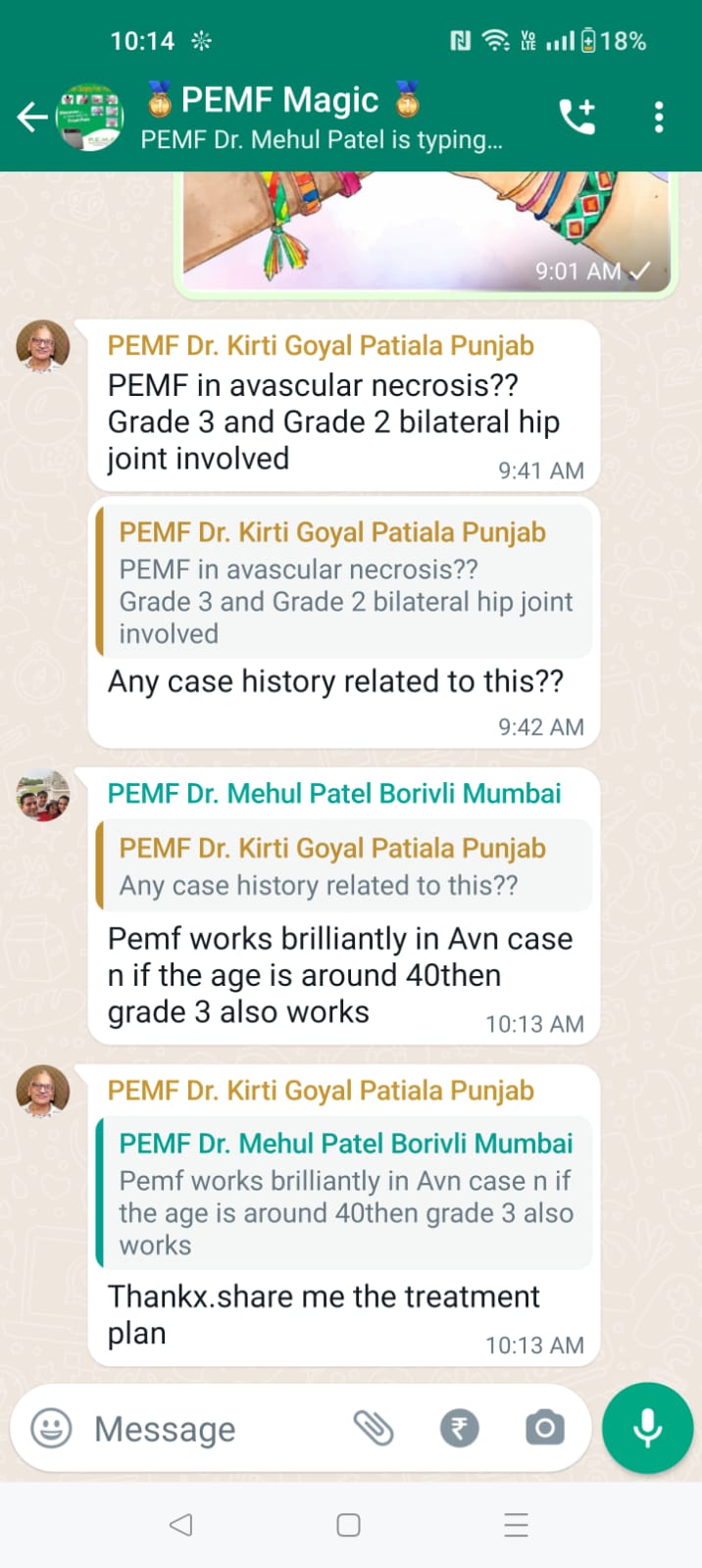Tap the quoted 'Any case history related' reply
Image resolution: width=702 pixels, height=1568 pixels.
tap(345, 867)
